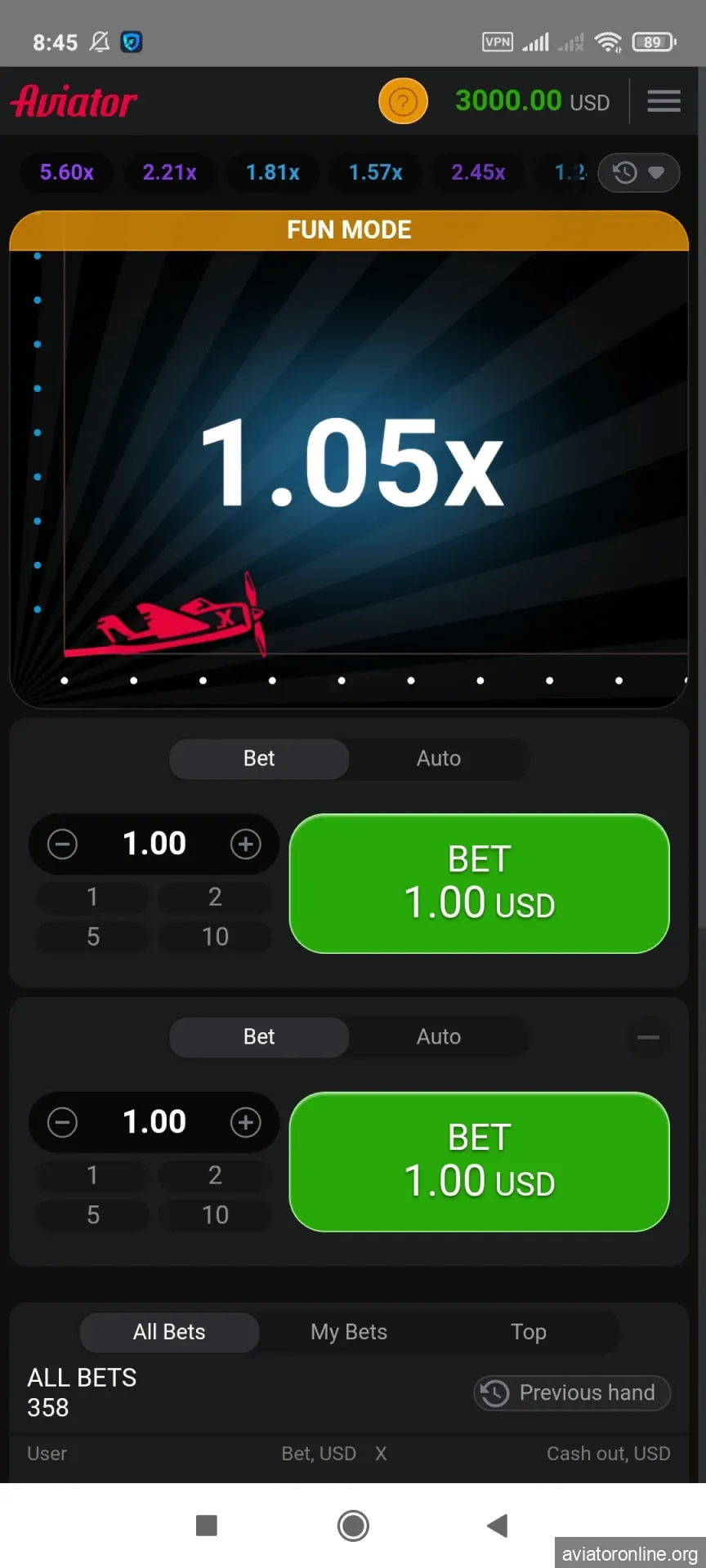Switch second panel to Auto tab
The width and height of the screenshot is (706, 1568).
coord(439,1037)
